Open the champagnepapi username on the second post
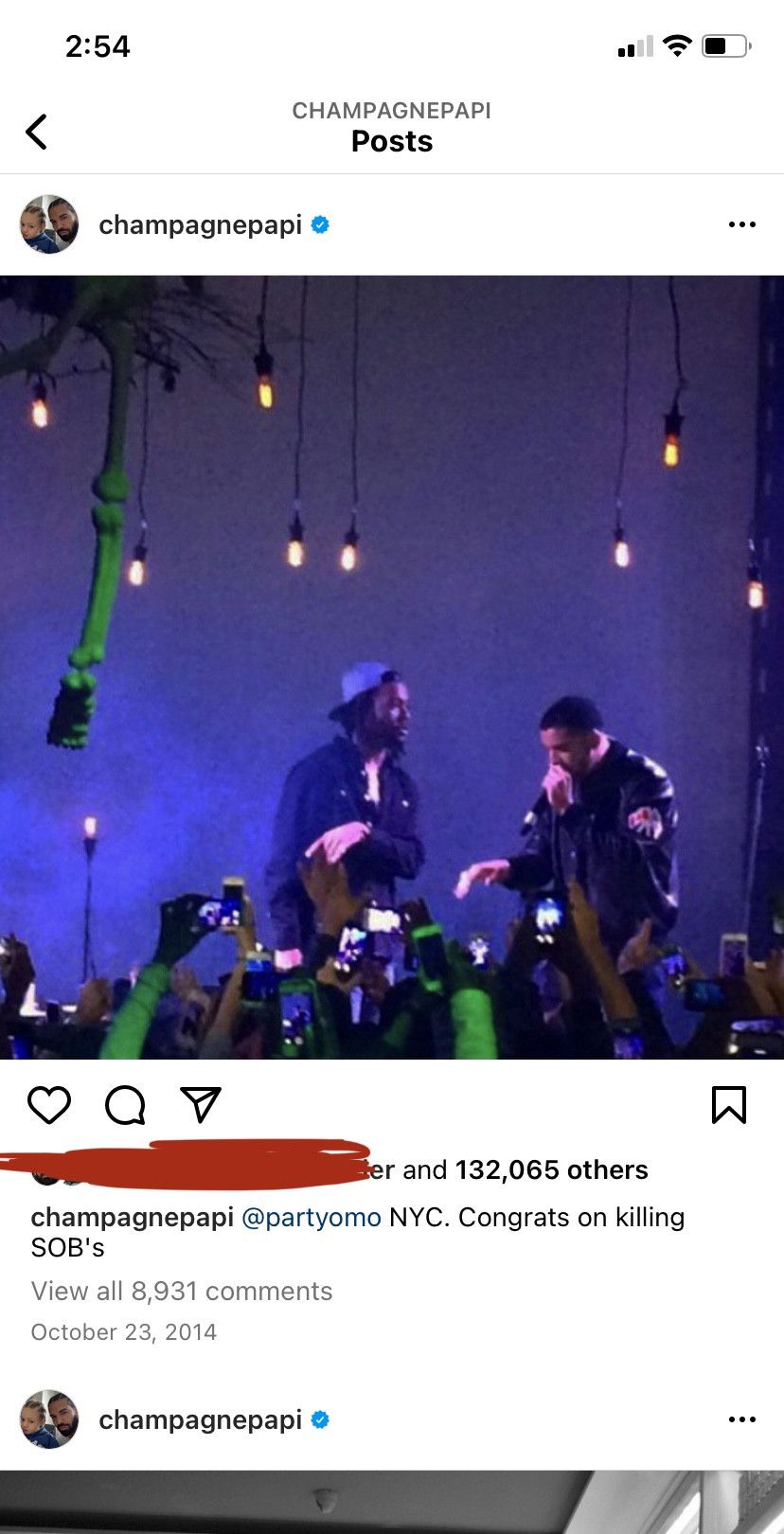Viewport: 784px width, 1534px height. [201, 1419]
